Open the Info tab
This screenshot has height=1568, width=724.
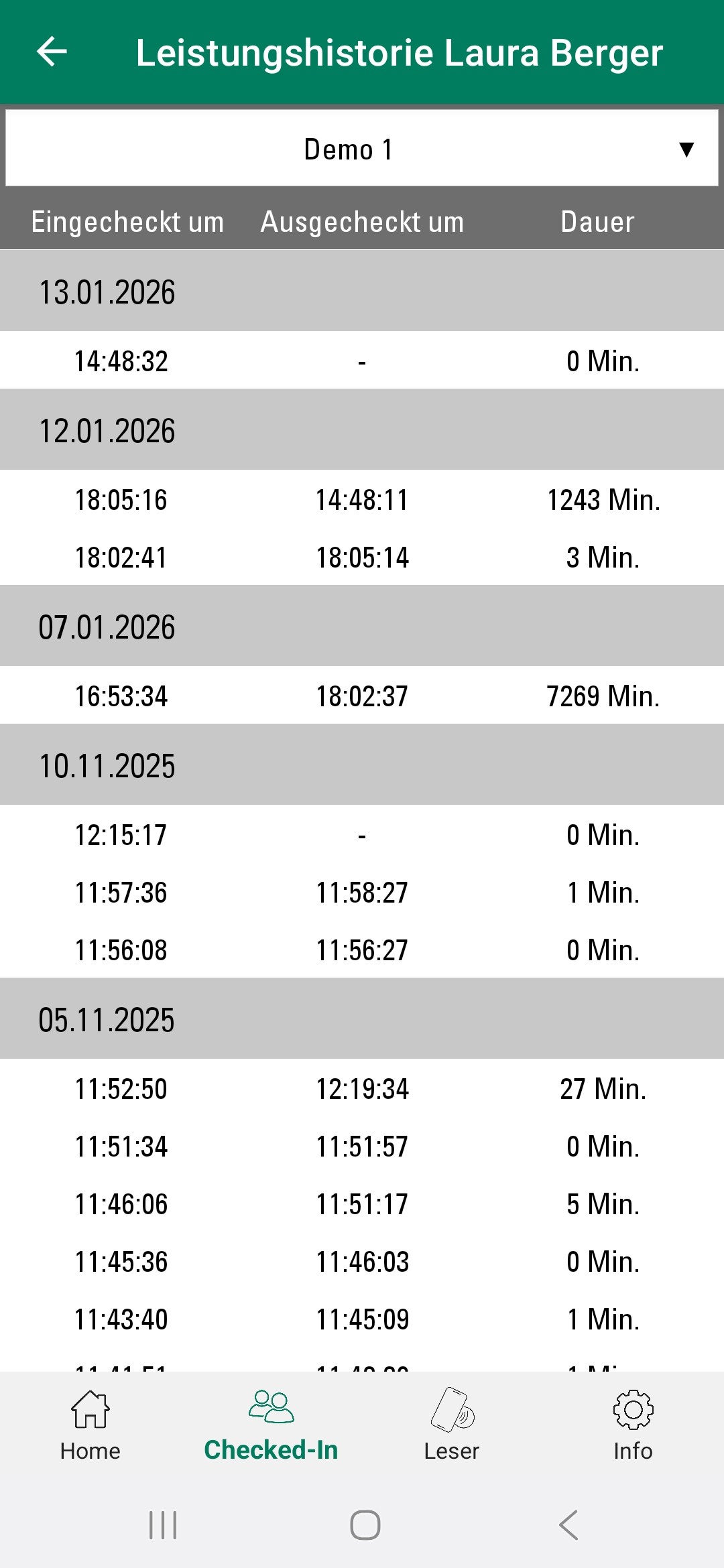click(x=633, y=1425)
